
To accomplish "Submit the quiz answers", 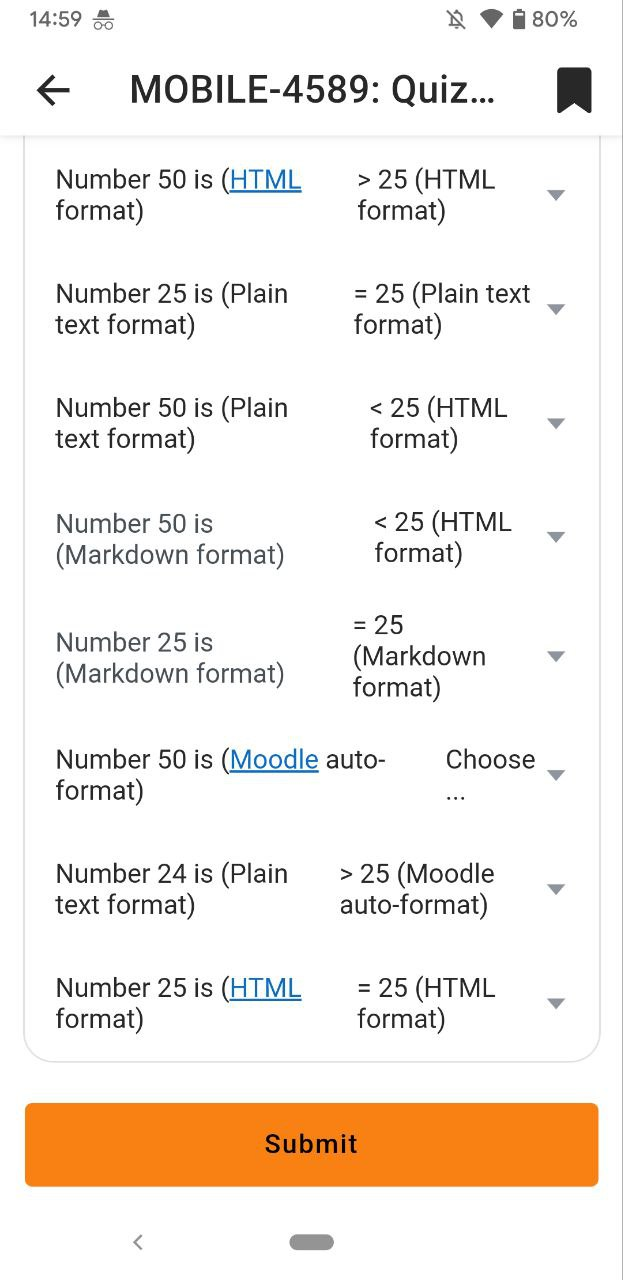I will point(311,1144).
